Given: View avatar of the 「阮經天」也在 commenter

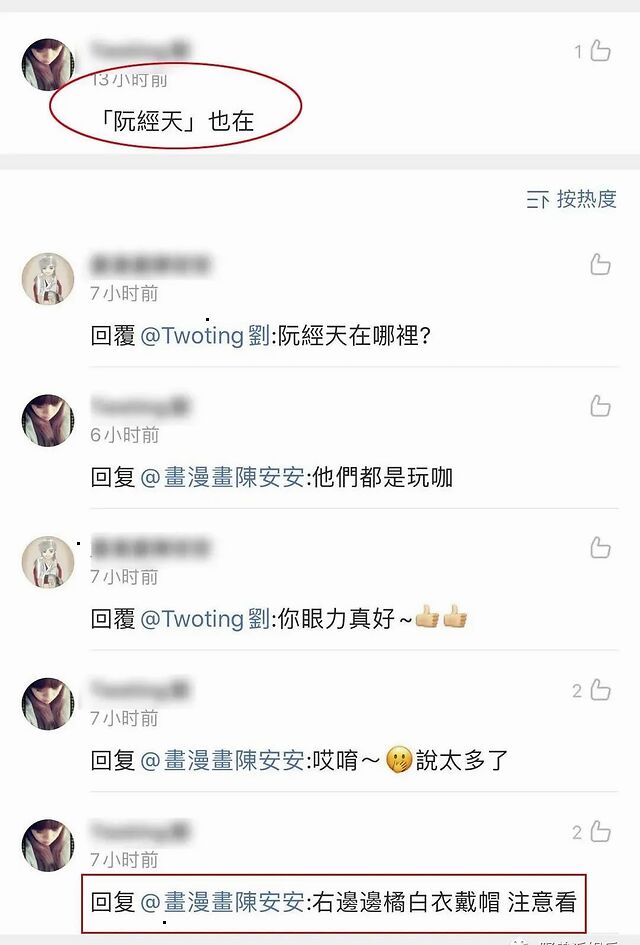Looking at the screenshot, I should 47,65.
